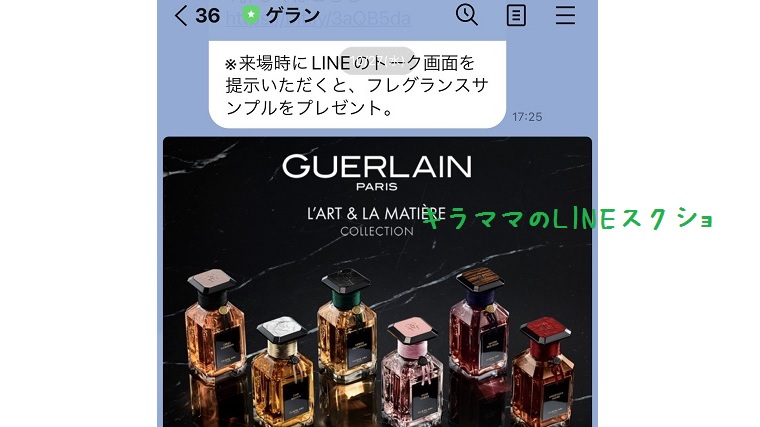
Task: Open the chat menu with three lines
Action: (565, 15)
